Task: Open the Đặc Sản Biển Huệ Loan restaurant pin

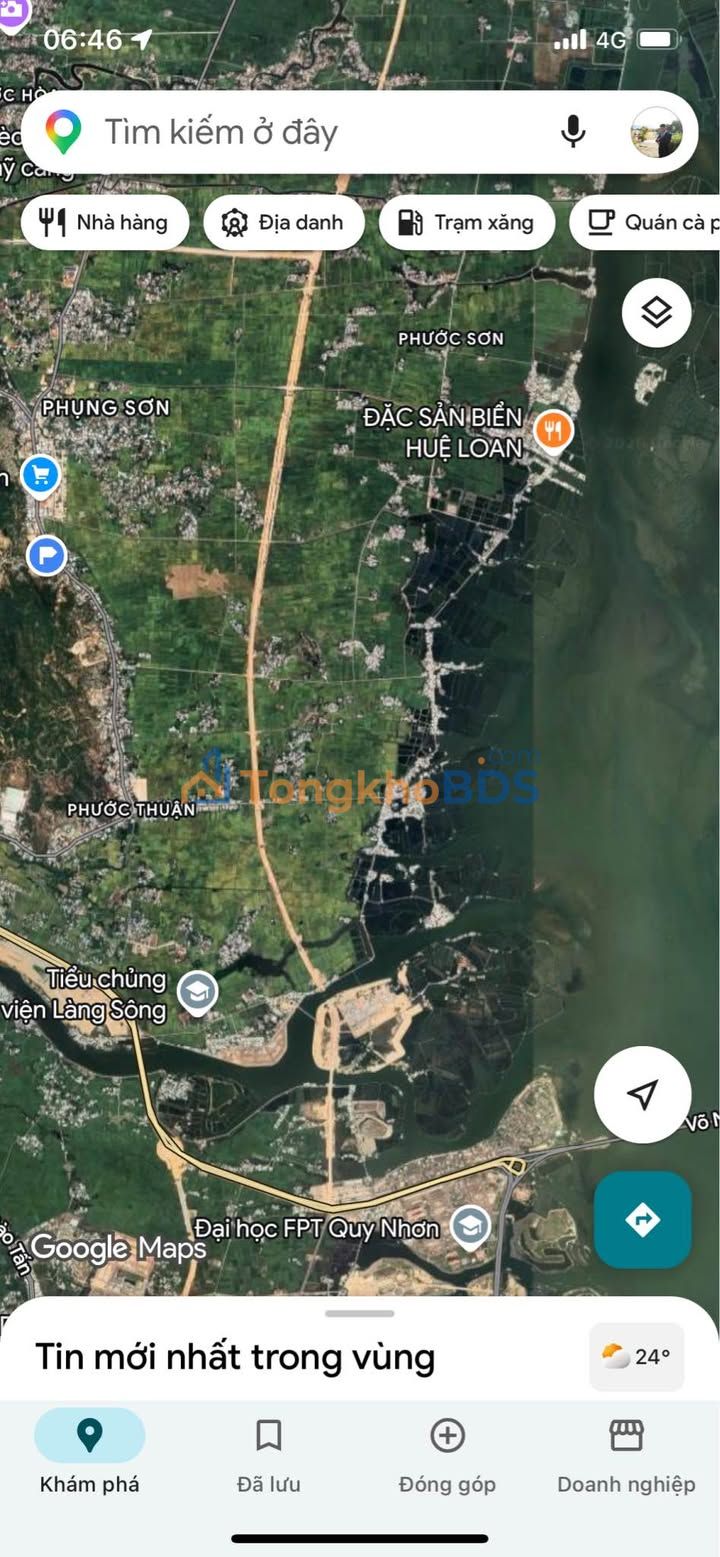Action: click(x=553, y=432)
